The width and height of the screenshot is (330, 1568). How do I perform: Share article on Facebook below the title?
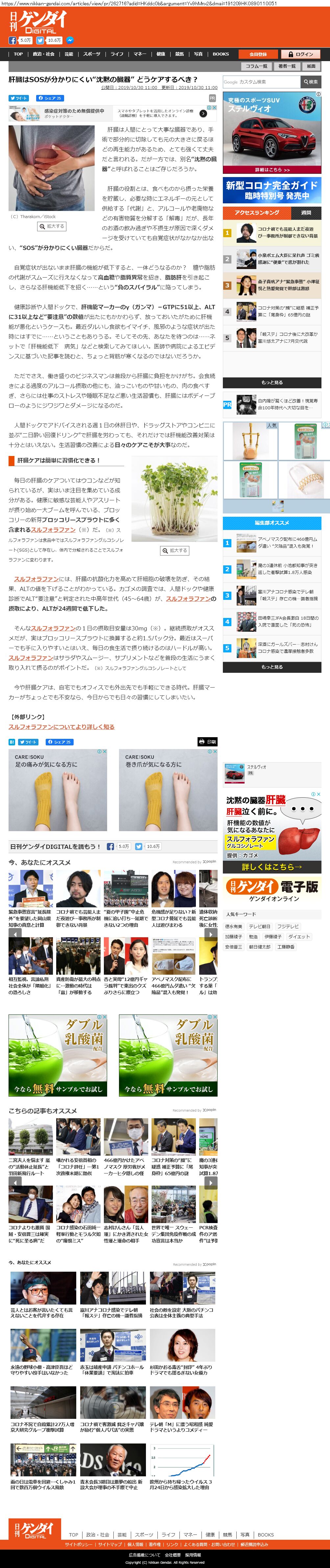[x=49, y=98]
